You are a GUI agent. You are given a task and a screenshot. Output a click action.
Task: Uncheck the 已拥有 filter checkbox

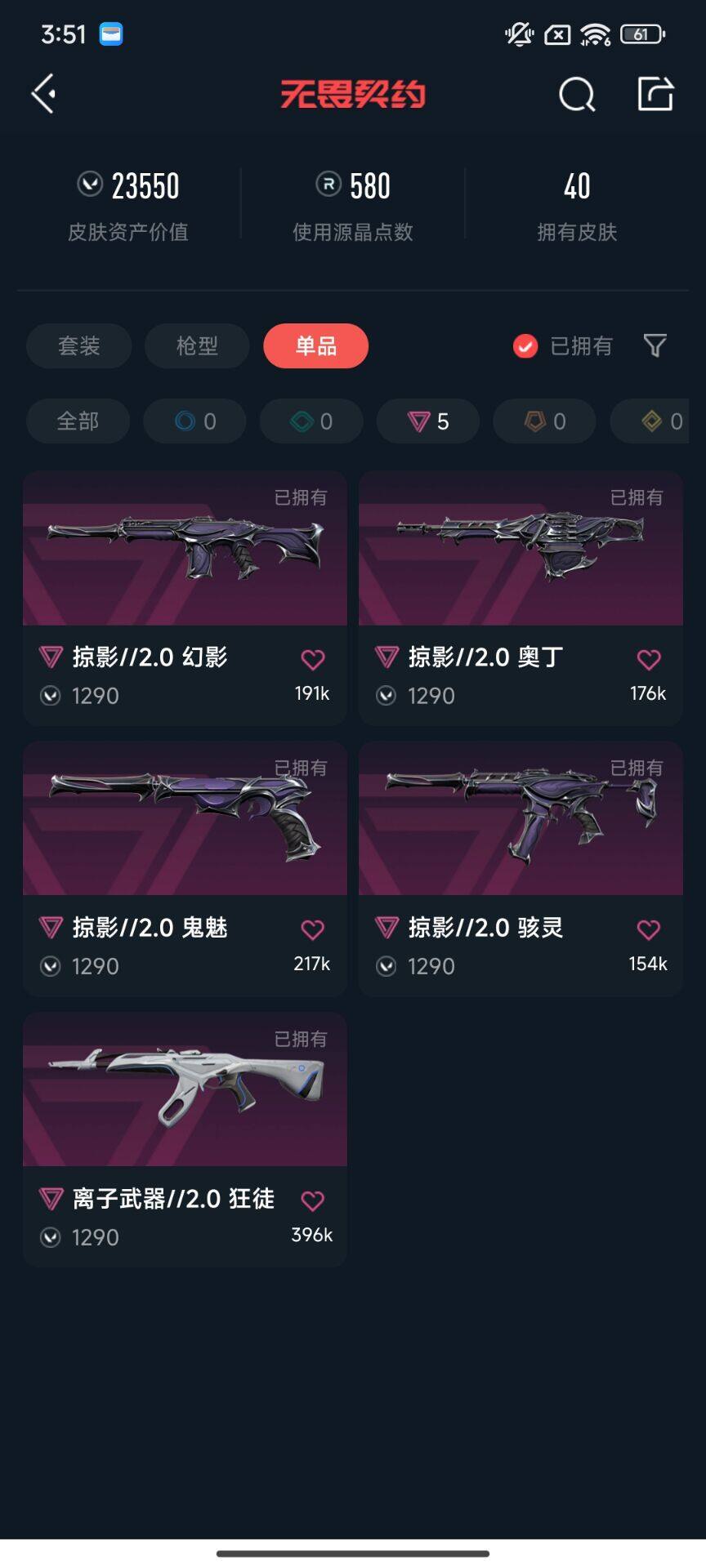tap(525, 346)
